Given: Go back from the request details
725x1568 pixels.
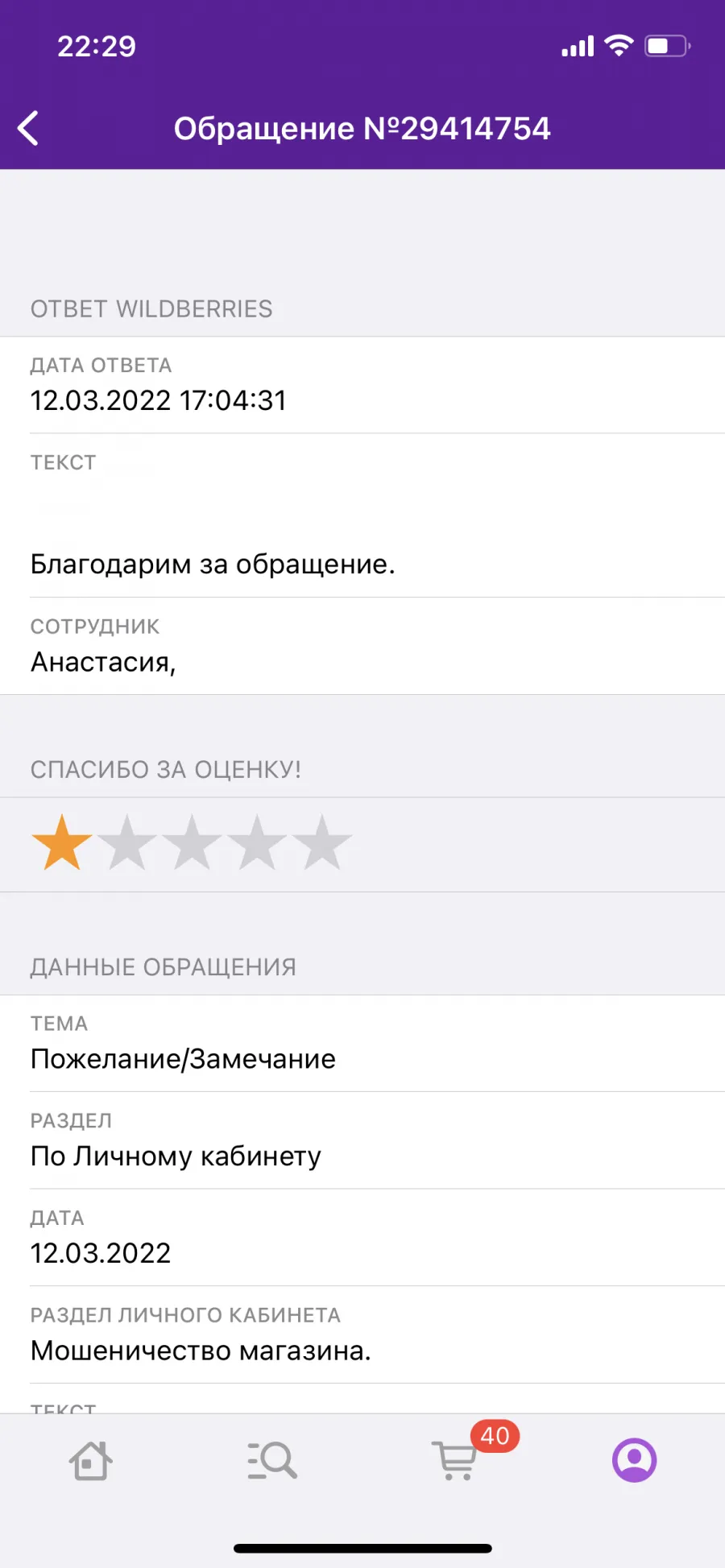Looking at the screenshot, I should pyautogui.click(x=29, y=129).
